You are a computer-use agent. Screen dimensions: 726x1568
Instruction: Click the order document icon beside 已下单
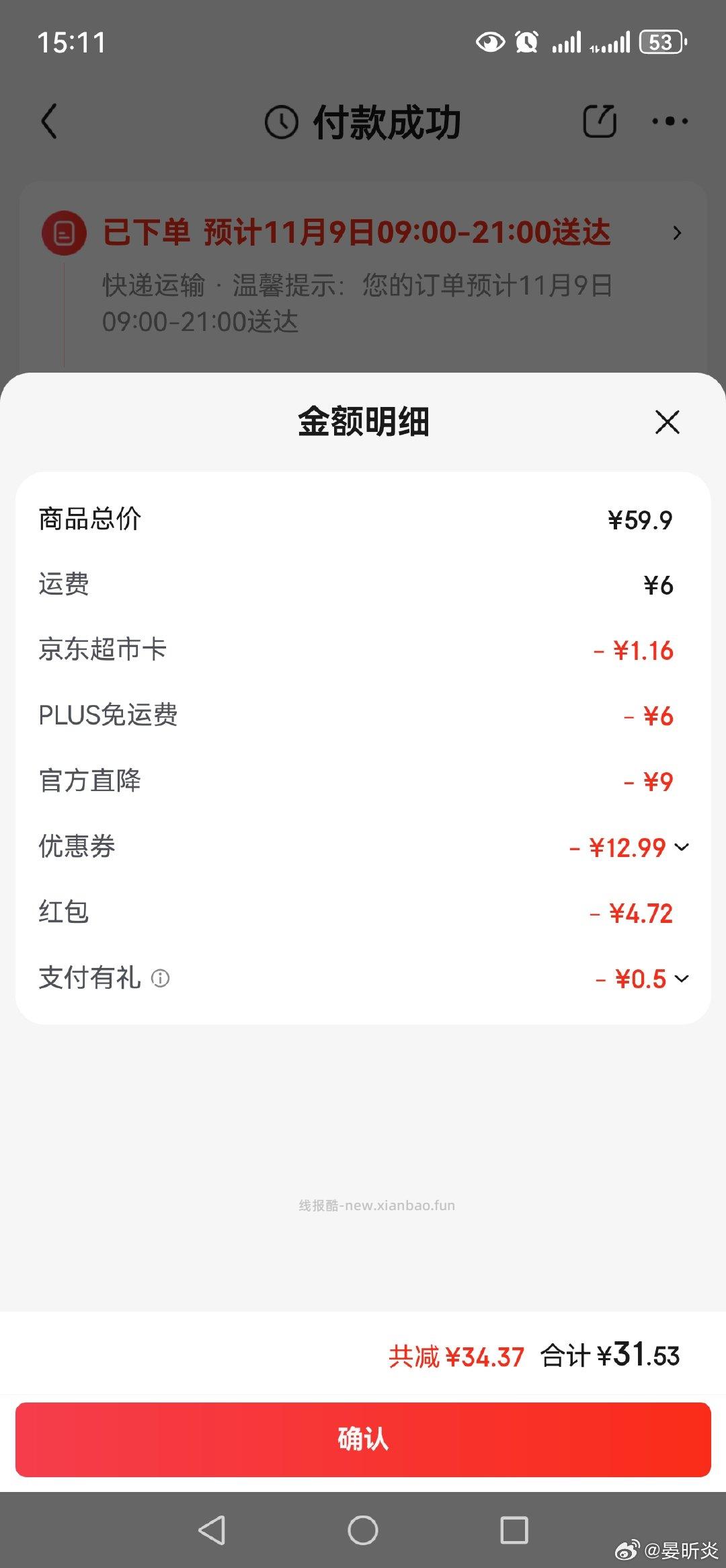63,233
